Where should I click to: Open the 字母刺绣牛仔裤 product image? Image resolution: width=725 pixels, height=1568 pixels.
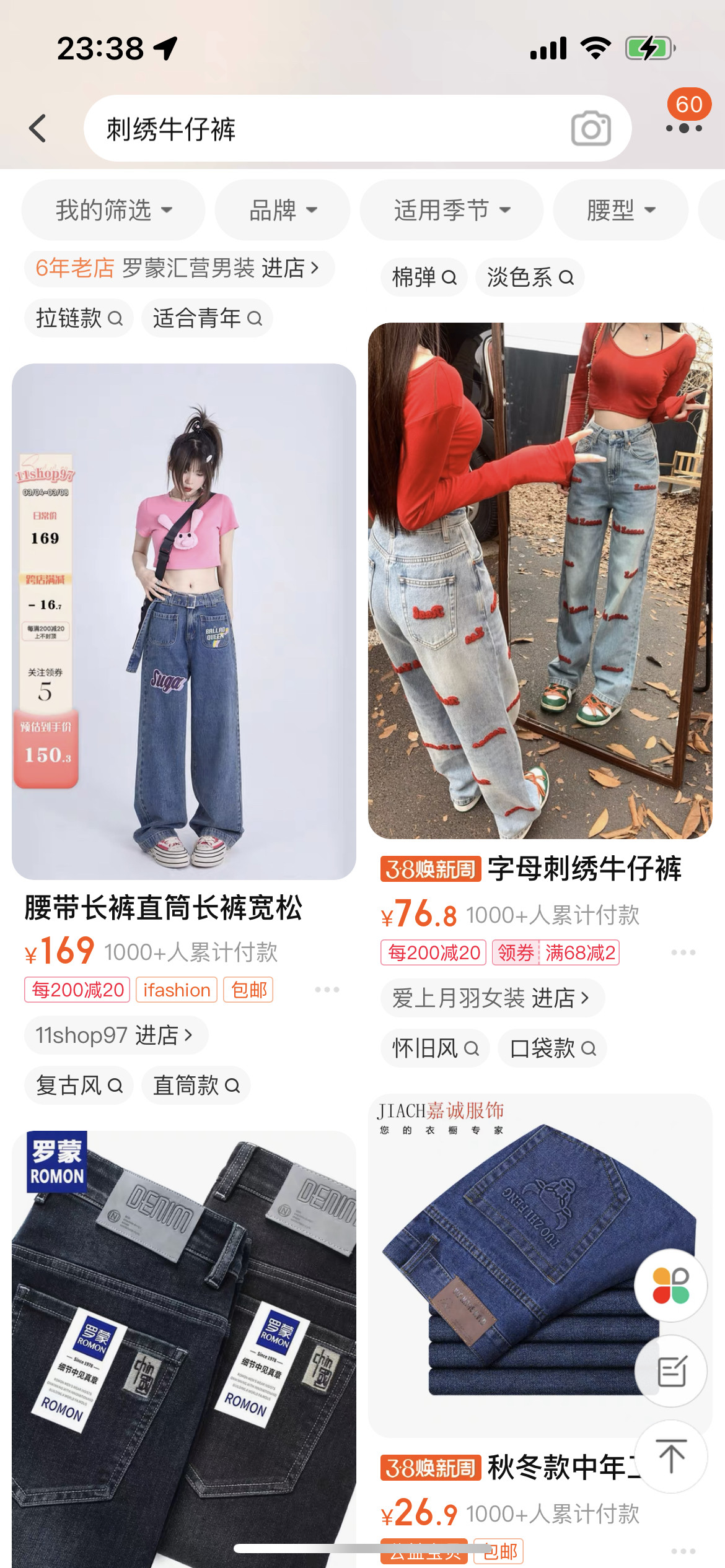540,580
